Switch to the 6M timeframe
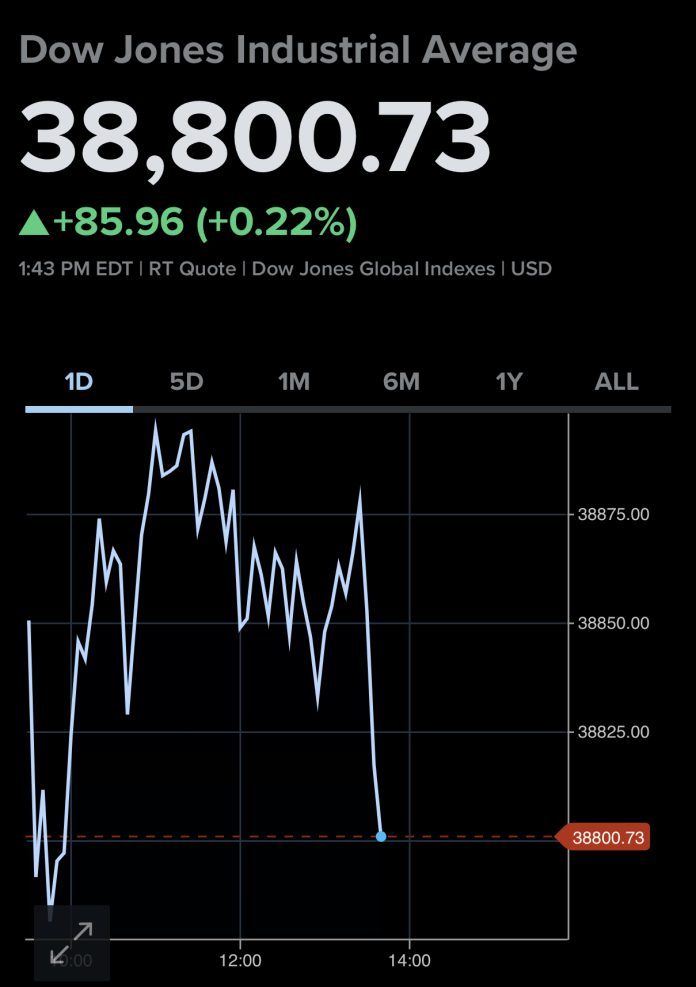This screenshot has height=987, width=696. pyautogui.click(x=401, y=382)
